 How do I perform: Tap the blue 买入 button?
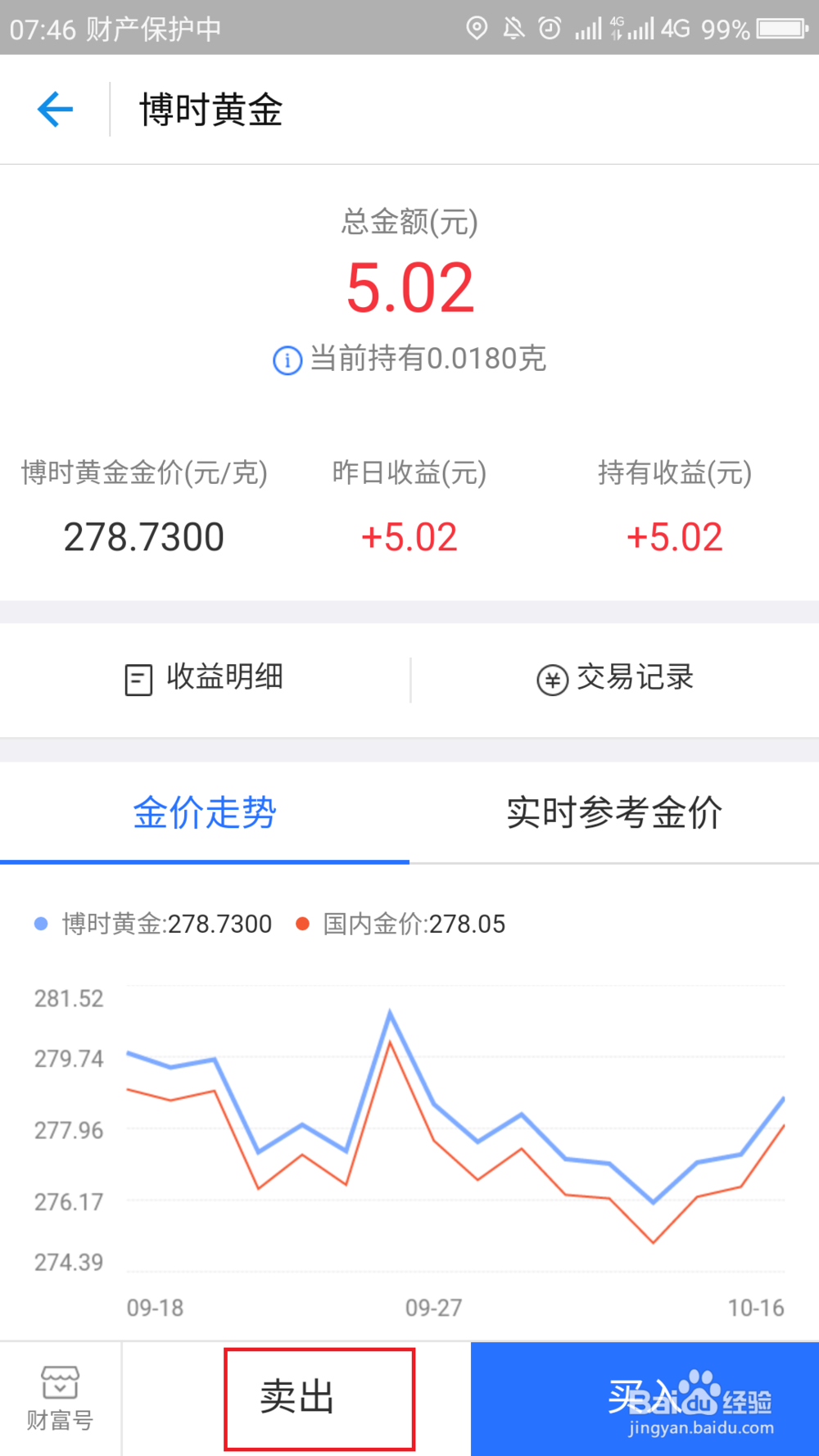[x=644, y=1398]
